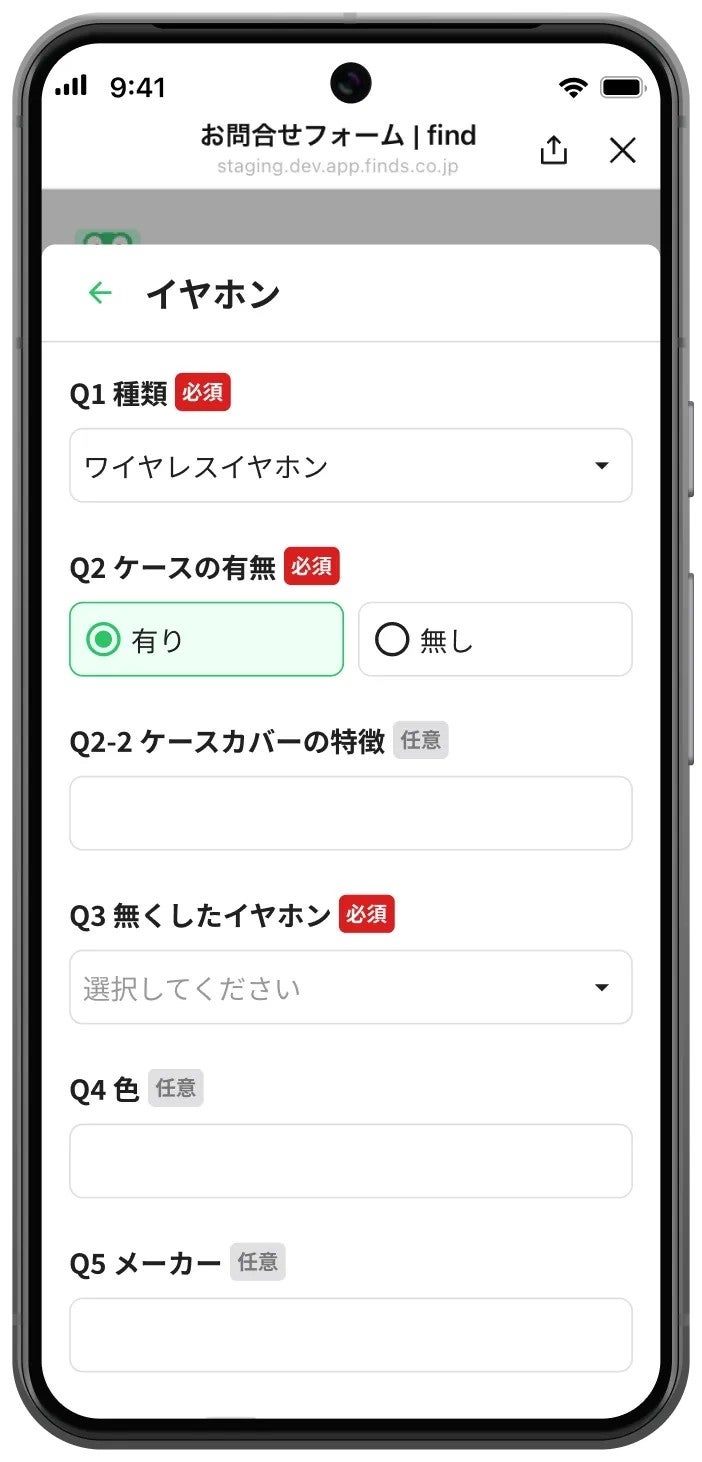
Task: Select 無し for ケースの有無
Action: click(x=495, y=639)
